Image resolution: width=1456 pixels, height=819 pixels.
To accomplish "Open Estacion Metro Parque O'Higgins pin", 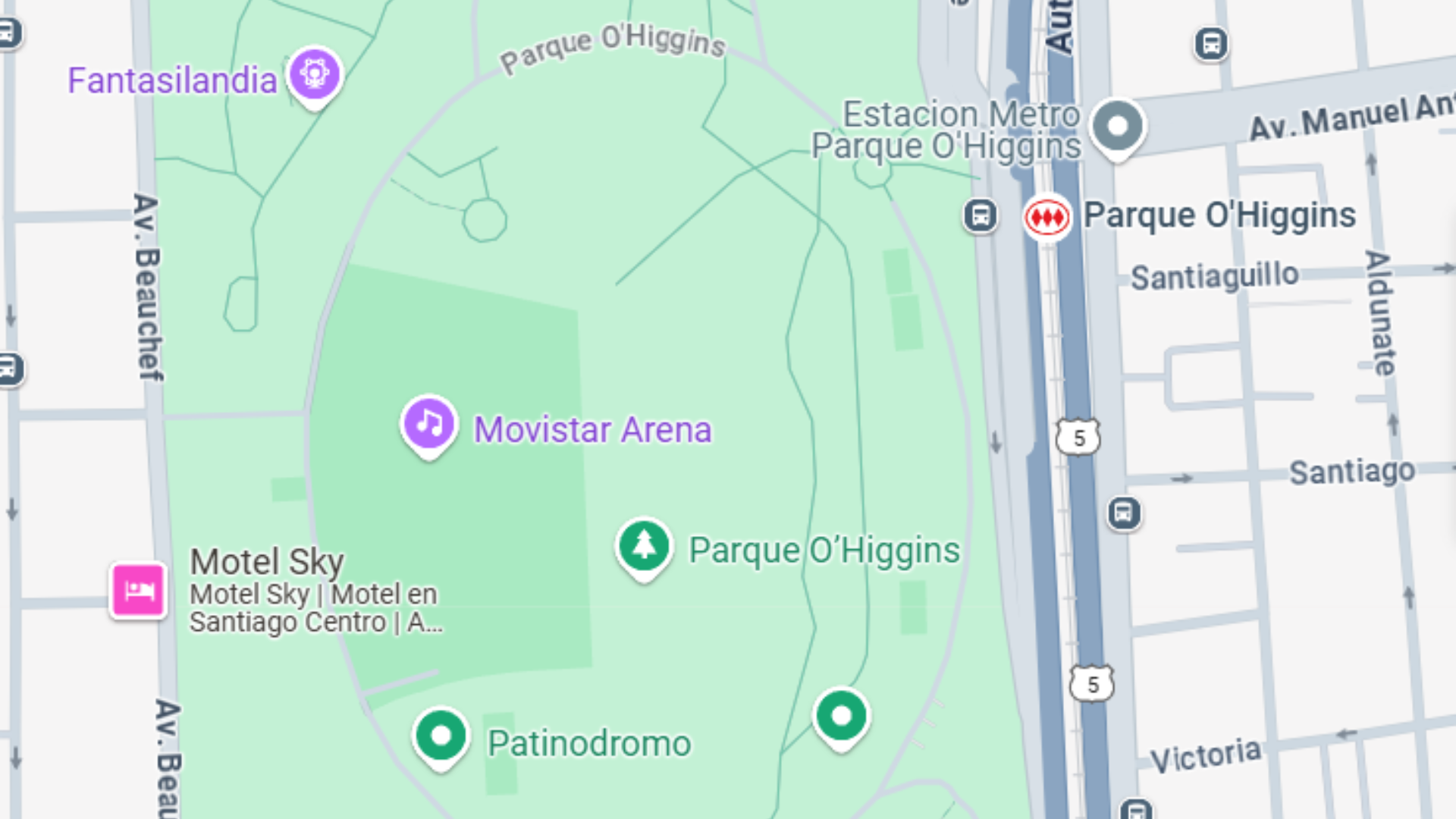I will coord(1117,127).
